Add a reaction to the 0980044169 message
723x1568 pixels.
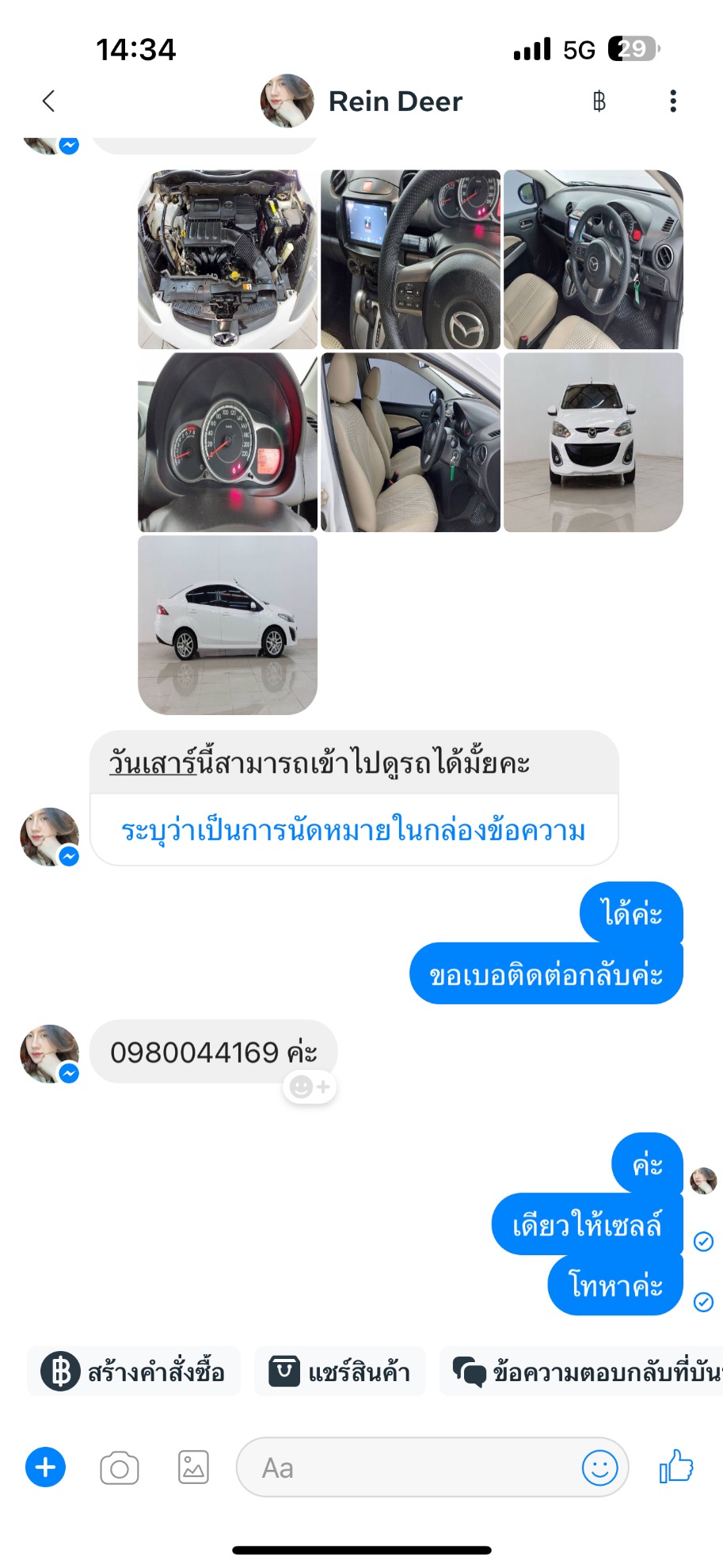pos(310,1087)
